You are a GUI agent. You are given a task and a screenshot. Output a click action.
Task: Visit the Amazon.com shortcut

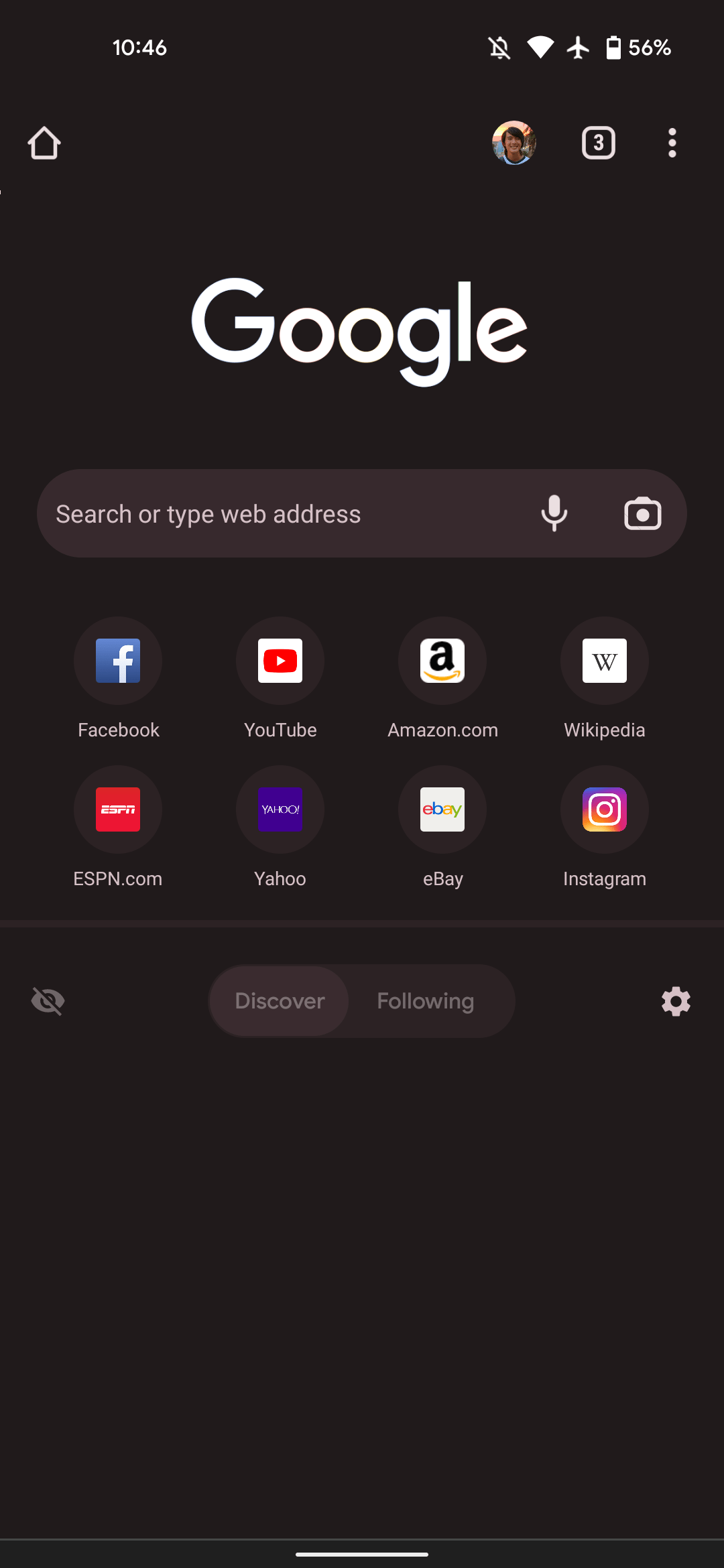tap(442, 661)
